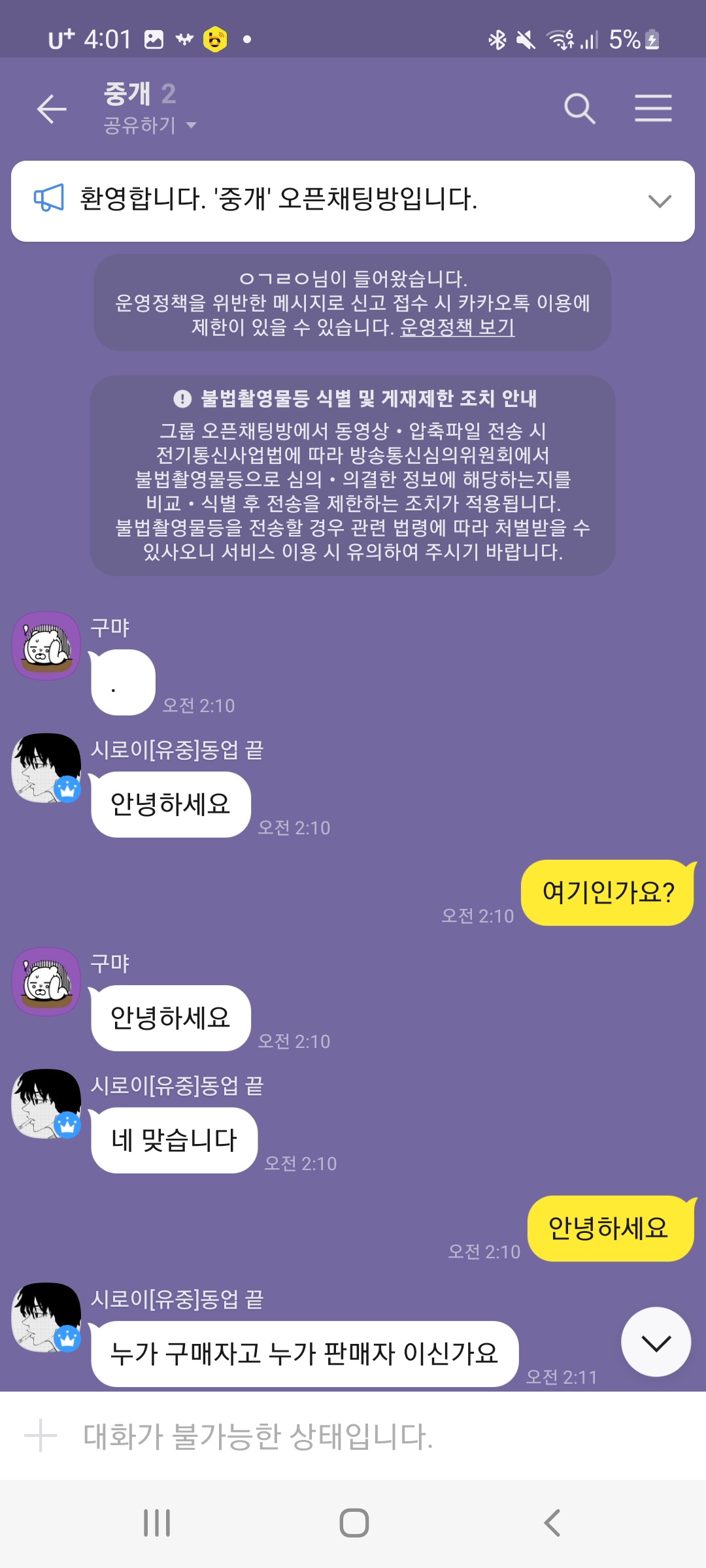The height and width of the screenshot is (1568, 706).
Task: Open recent apps from the navigation bar
Action: pyautogui.click(x=157, y=1523)
